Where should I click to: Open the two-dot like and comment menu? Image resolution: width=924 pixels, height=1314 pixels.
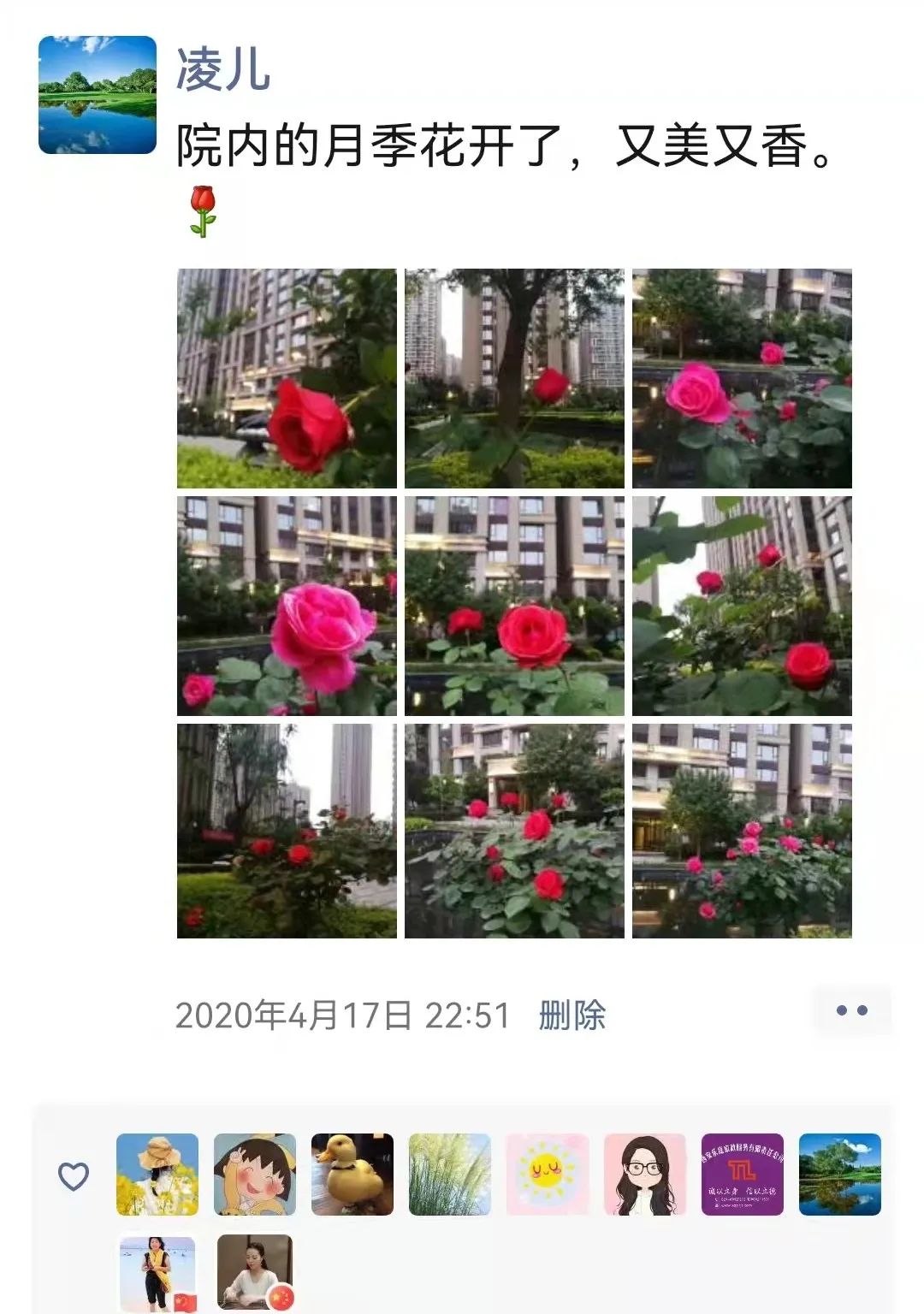(851, 1010)
